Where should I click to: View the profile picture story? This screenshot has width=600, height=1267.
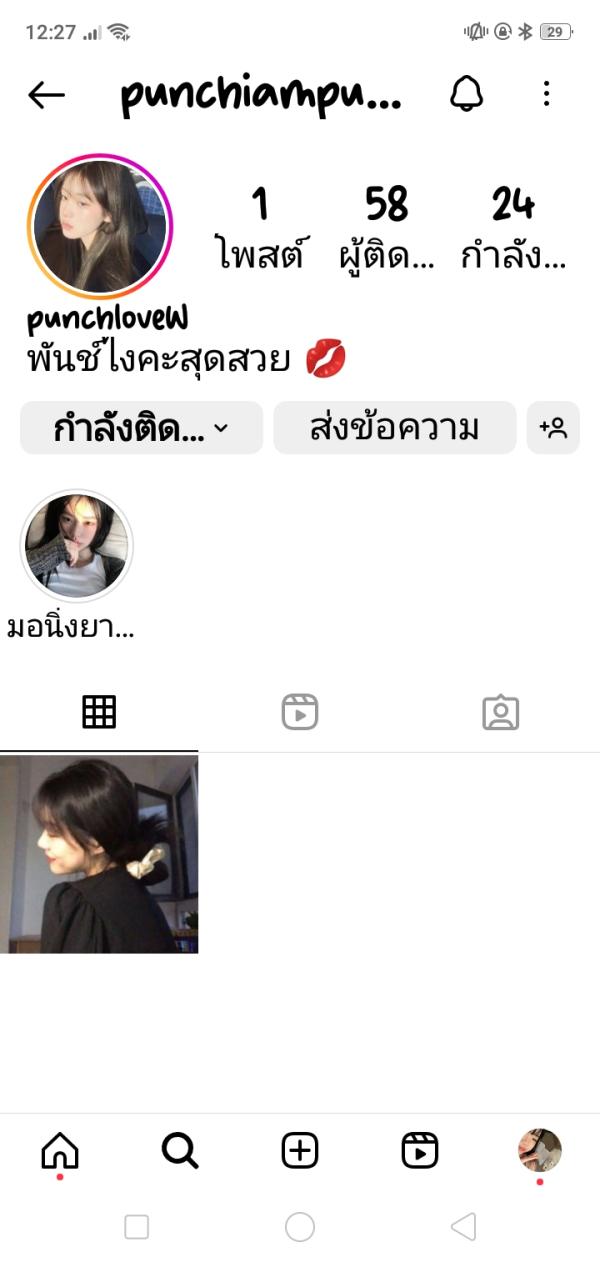point(99,227)
